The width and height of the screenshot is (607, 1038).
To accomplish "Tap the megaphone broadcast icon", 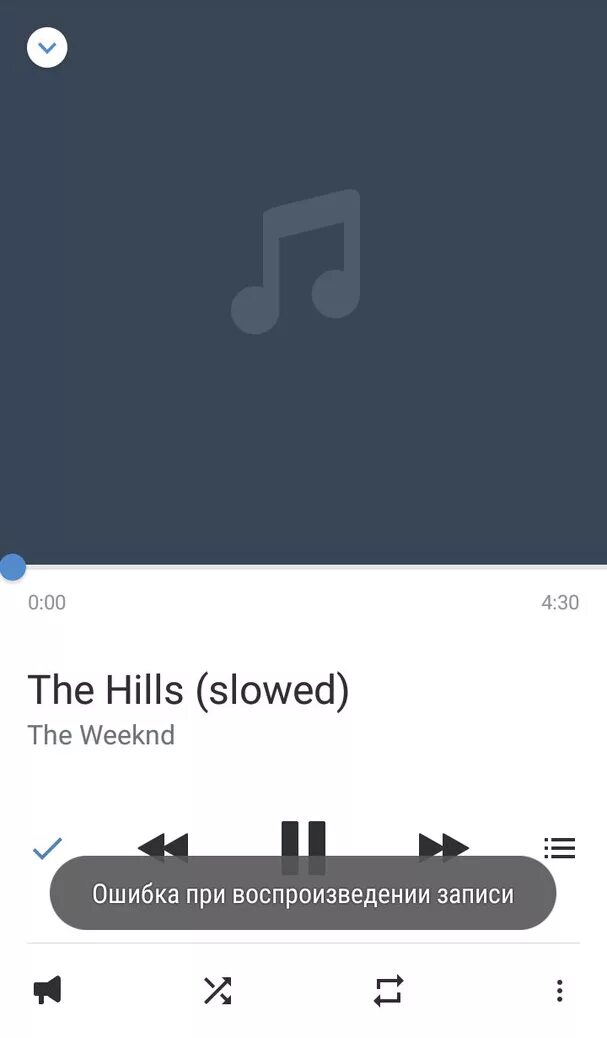I will (47, 990).
